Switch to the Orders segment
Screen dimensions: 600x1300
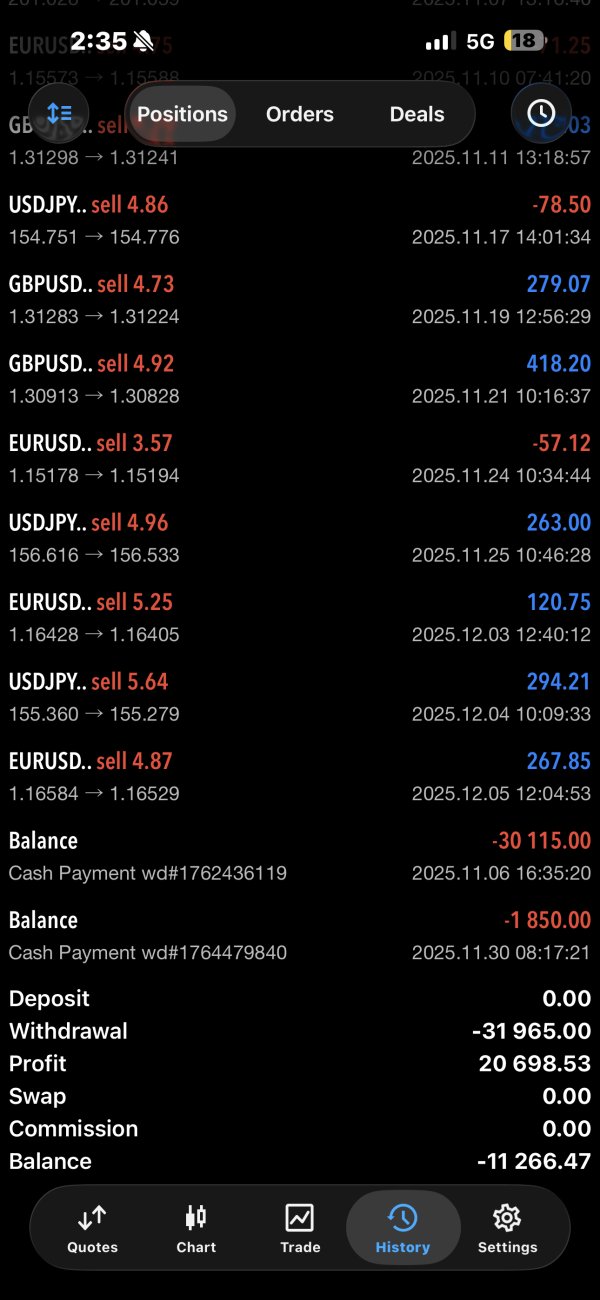click(x=300, y=114)
